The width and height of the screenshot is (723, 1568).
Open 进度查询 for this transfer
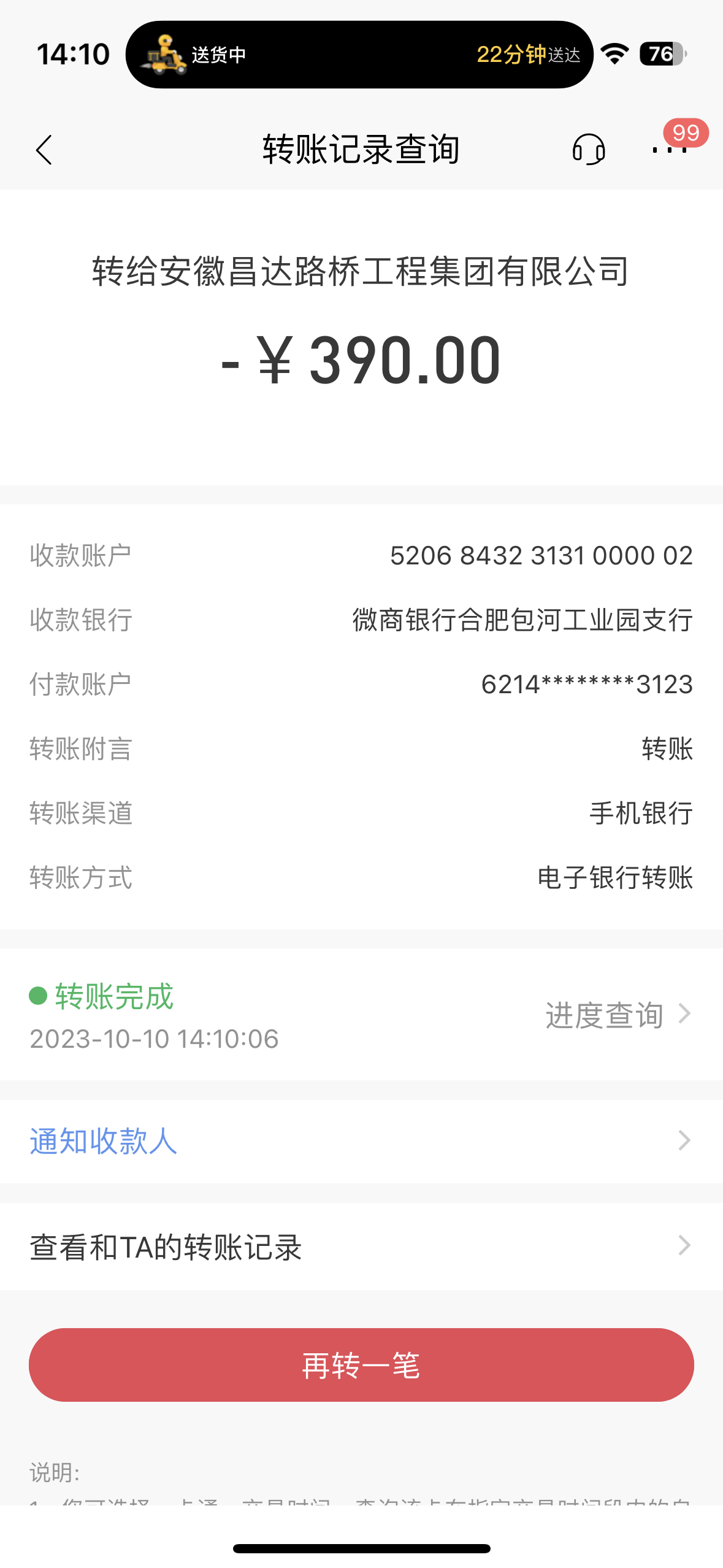click(x=618, y=1015)
